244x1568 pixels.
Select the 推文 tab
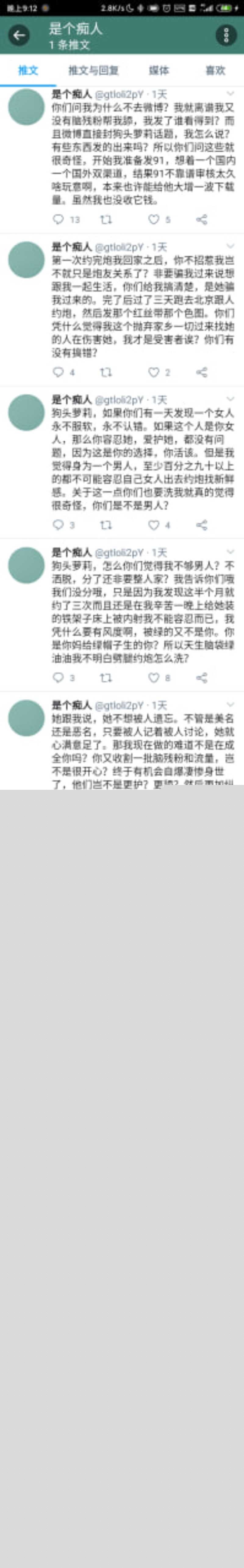point(28,71)
